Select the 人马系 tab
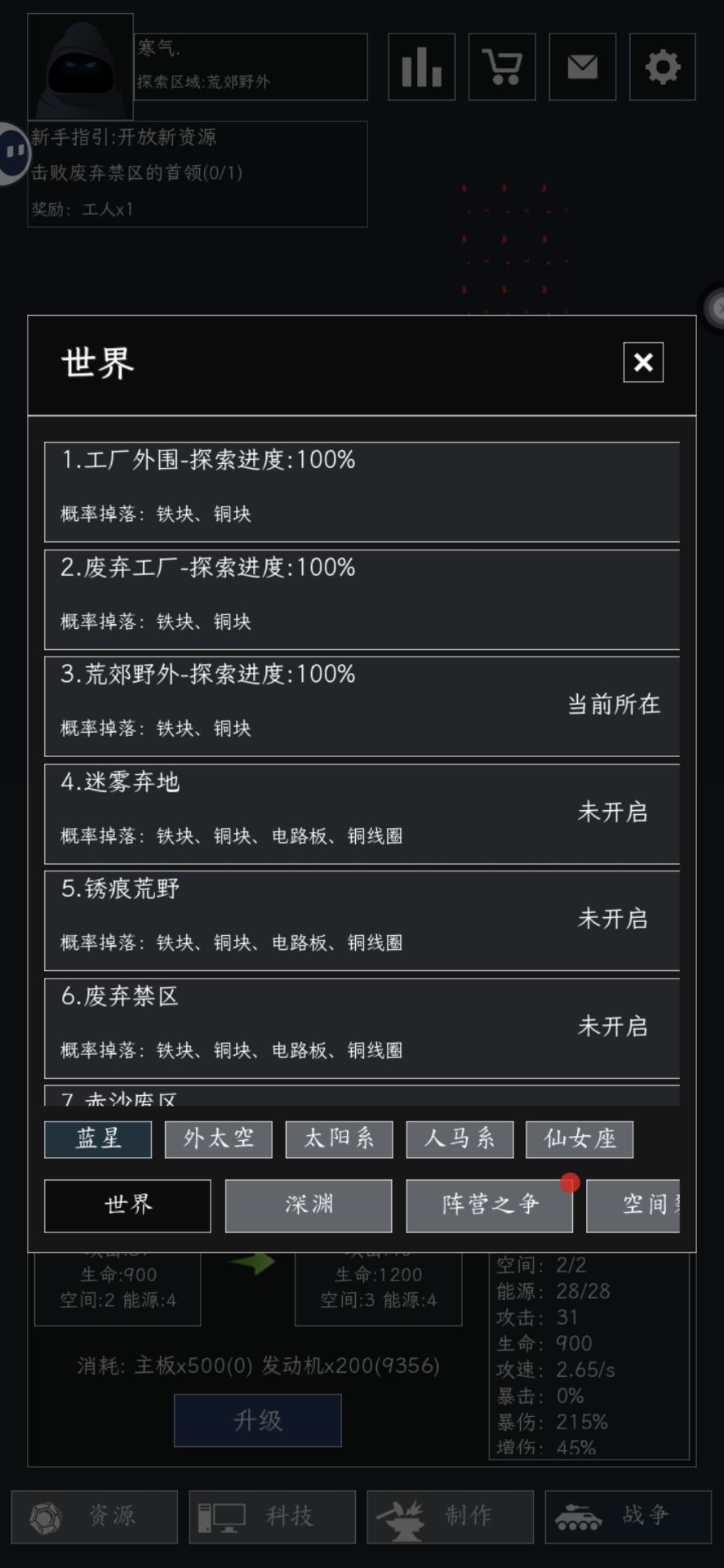Image resolution: width=724 pixels, height=1568 pixels. point(460,1139)
